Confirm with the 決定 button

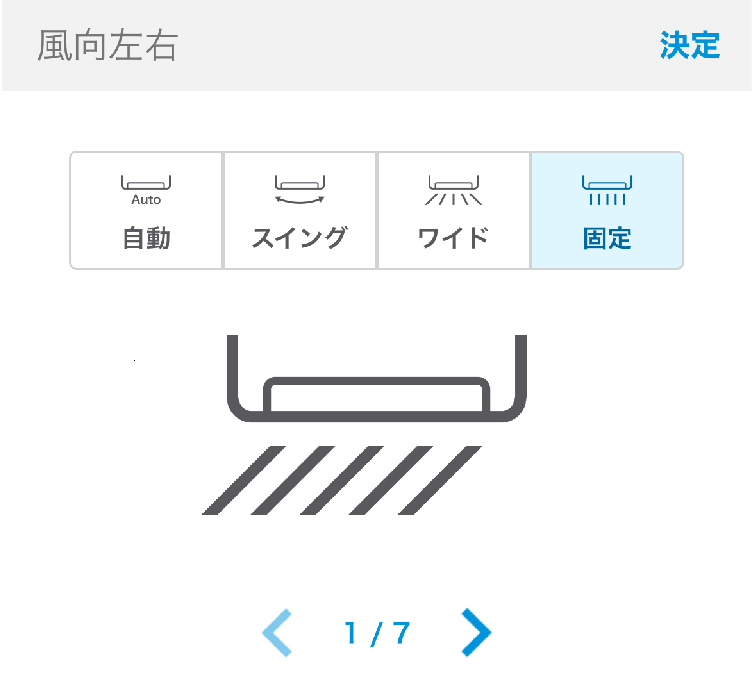pos(690,46)
